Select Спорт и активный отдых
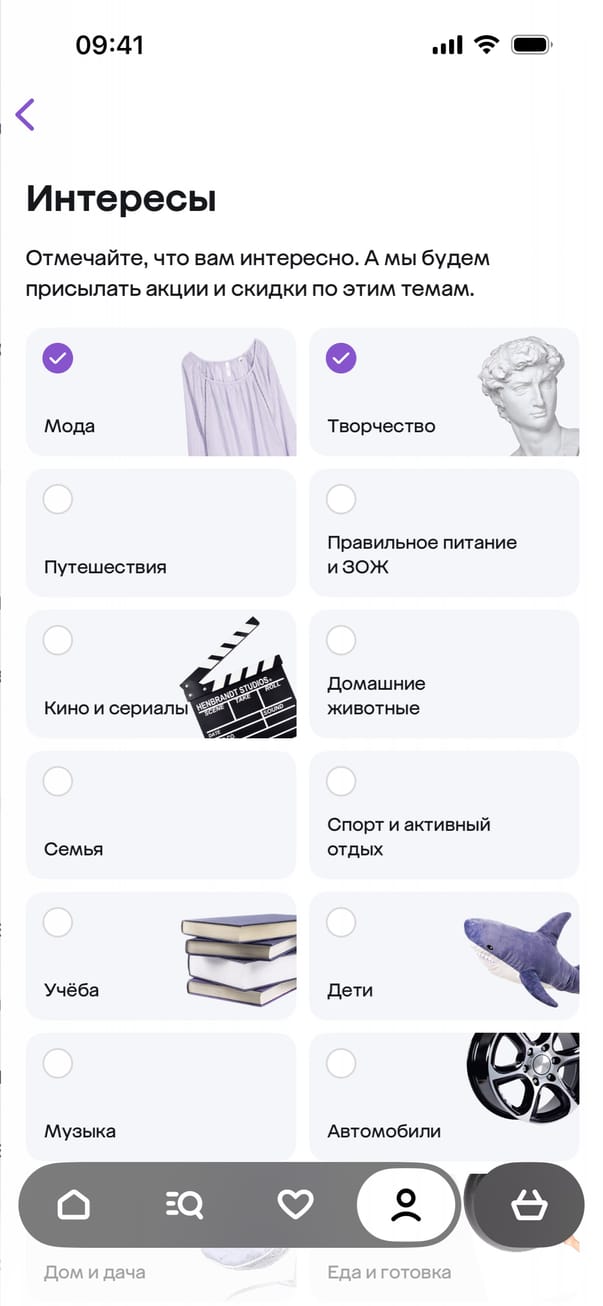The image size is (603, 1306). (x=341, y=781)
